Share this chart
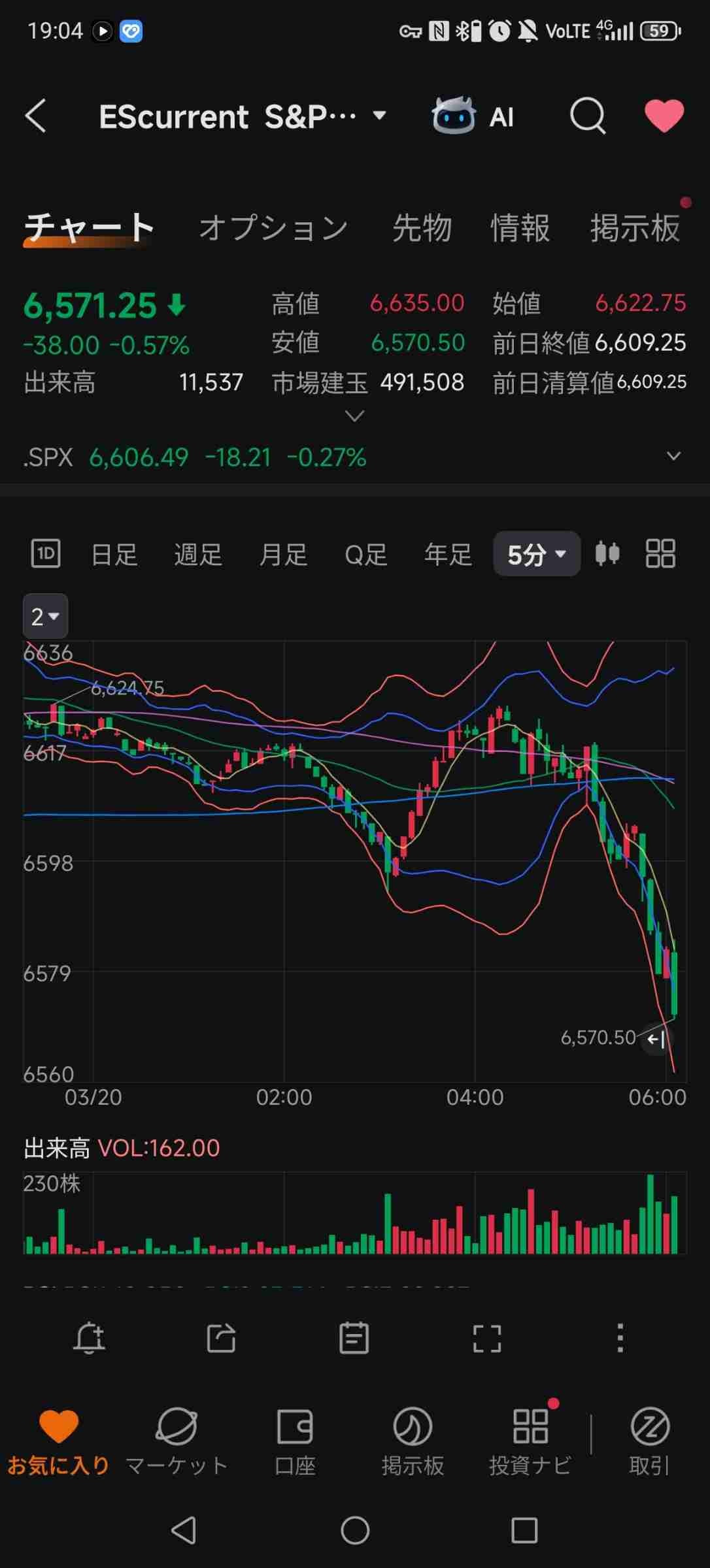Viewport: 710px width, 1568px height. coord(221,1338)
